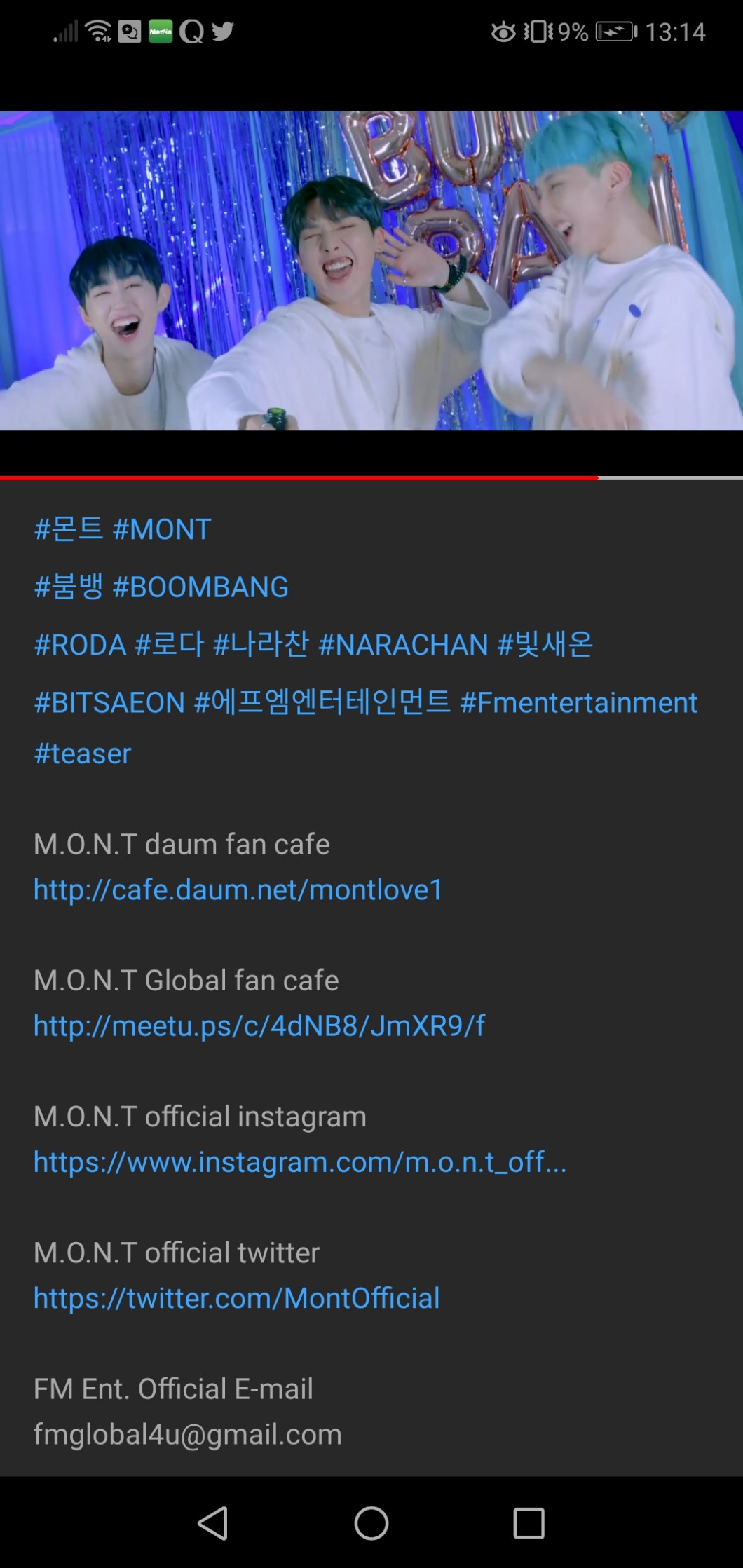The height and width of the screenshot is (1568, 743).
Task: Open the meetu.ps Global fan cafe link
Action: (x=259, y=1025)
